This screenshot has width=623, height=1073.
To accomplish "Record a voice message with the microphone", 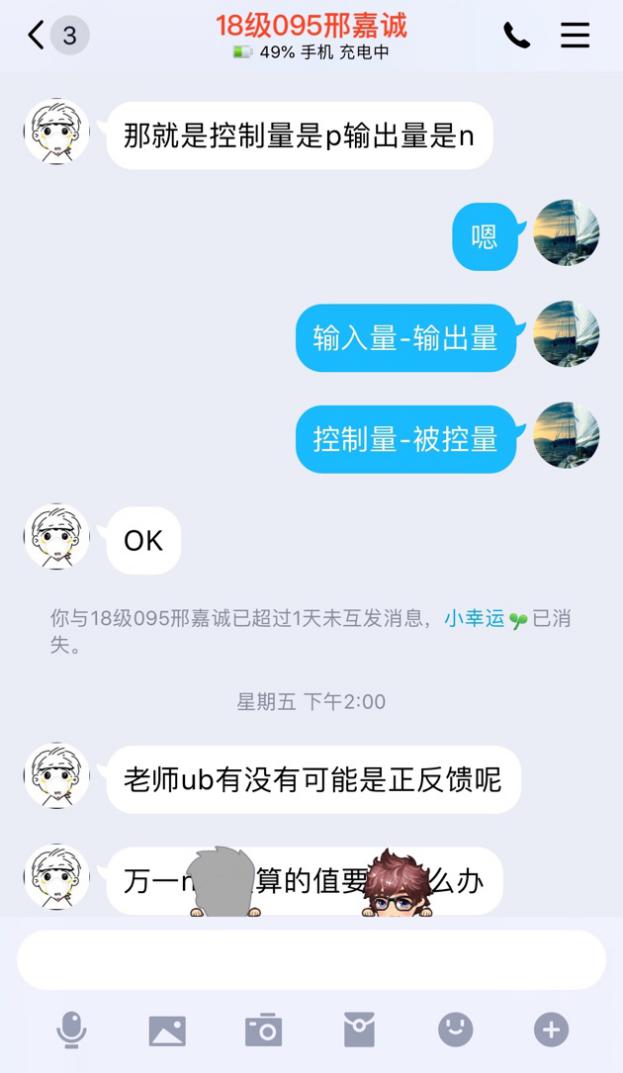I will [71, 1029].
